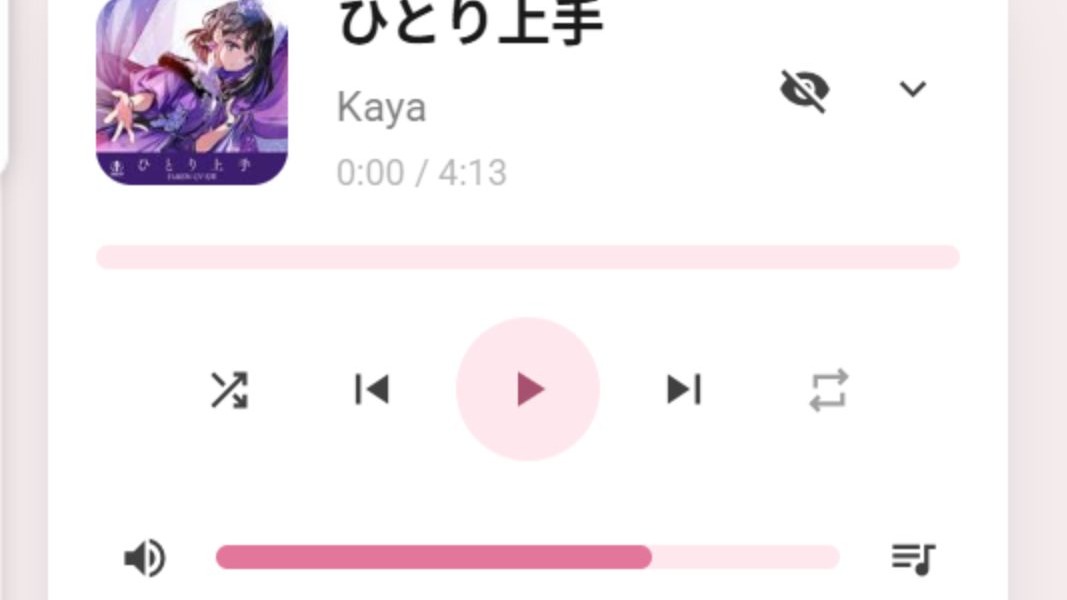Tap the volume slider to adjust level
Viewport: 1067px width, 600px height.
click(527, 557)
